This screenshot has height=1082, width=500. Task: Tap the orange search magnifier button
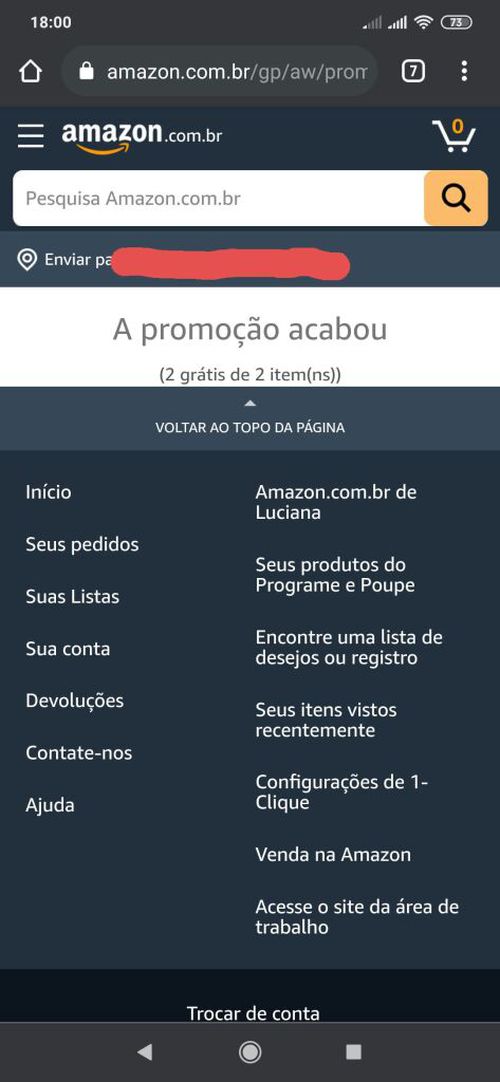[456, 199]
